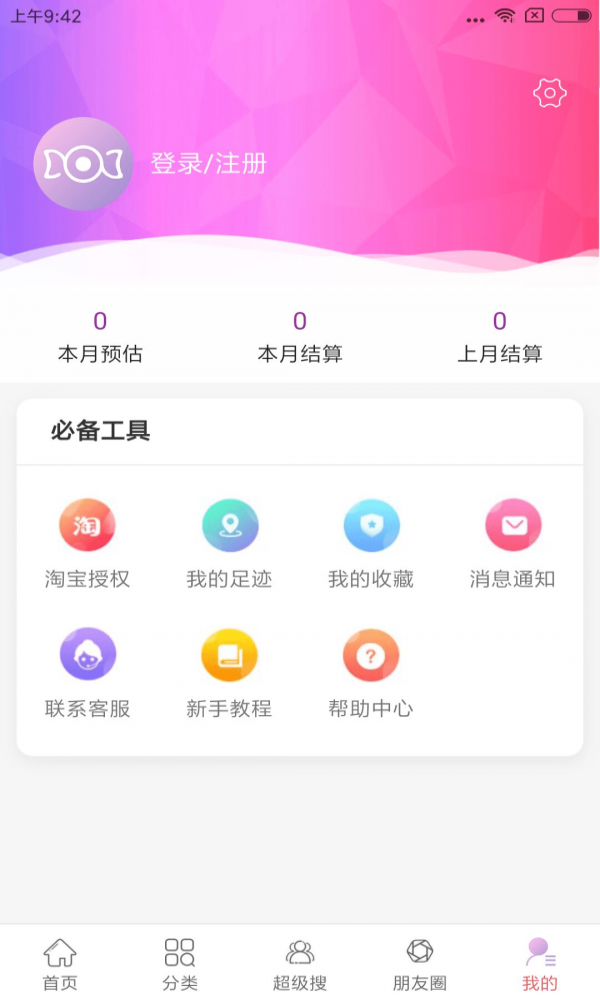Tap the candy profile avatar

click(83, 164)
